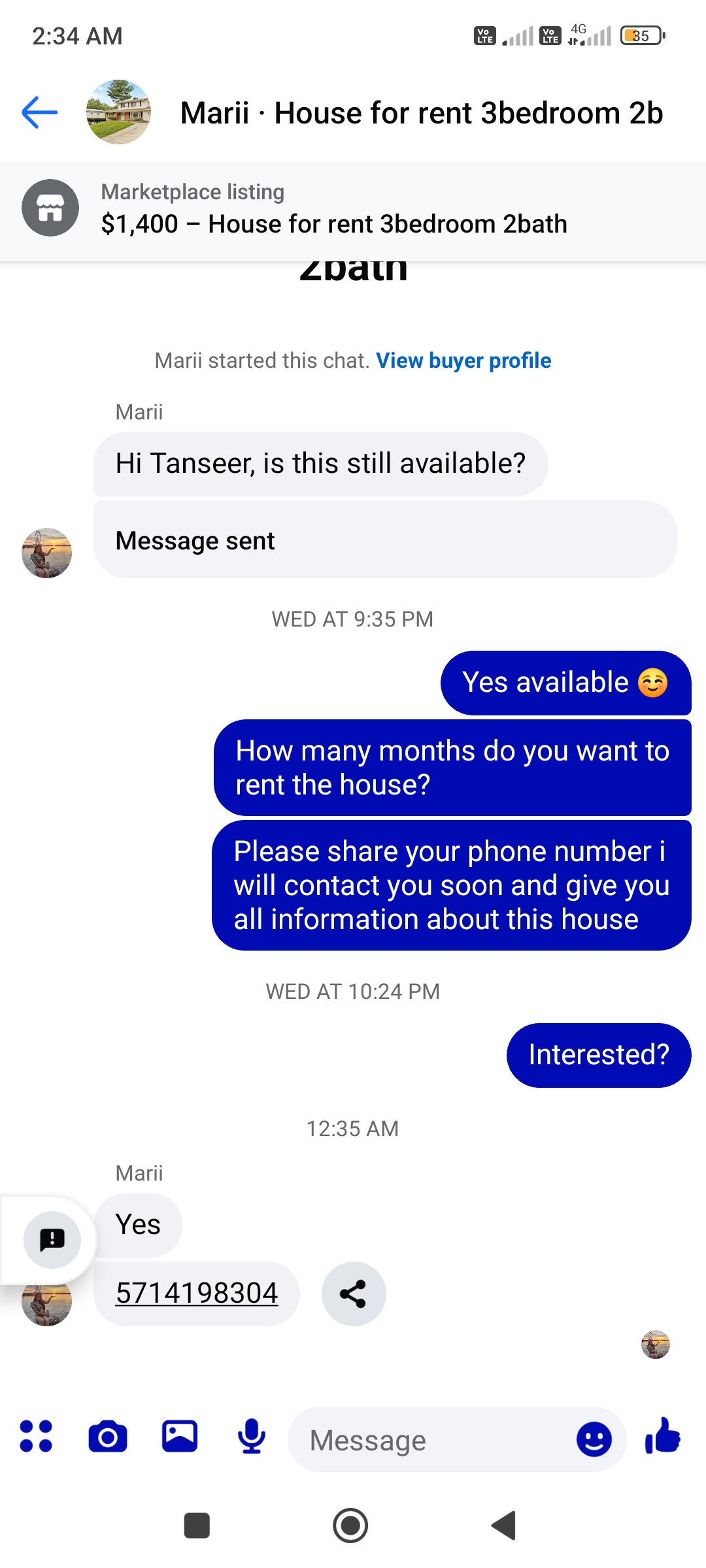Screen dimensions: 706x1568
Task: Go to home via system navigation
Action: pyautogui.click(x=350, y=1526)
